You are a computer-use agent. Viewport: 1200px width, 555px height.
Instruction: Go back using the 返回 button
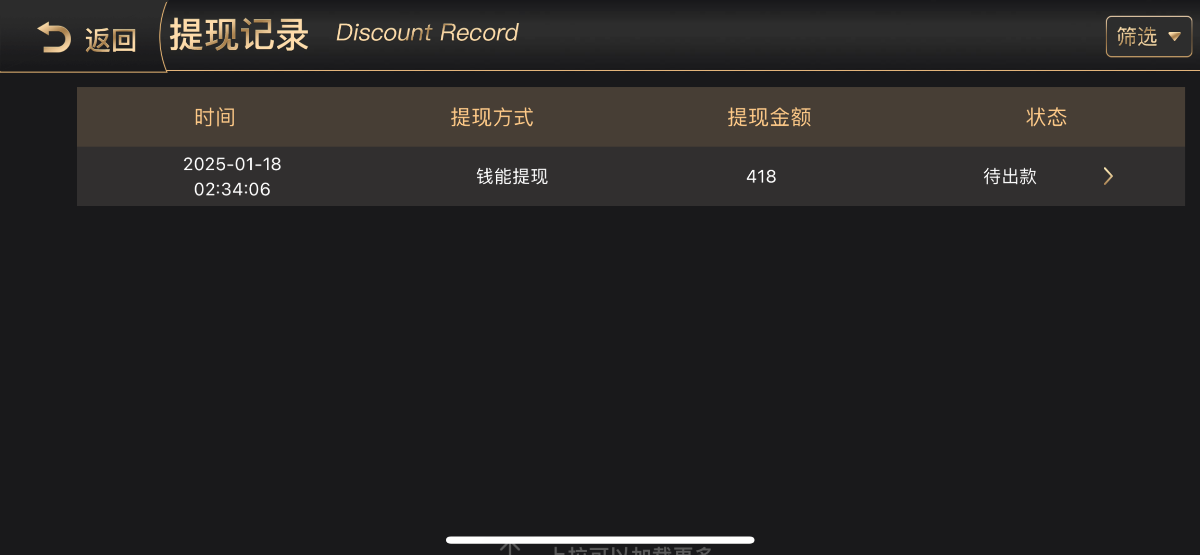pos(86,39)
